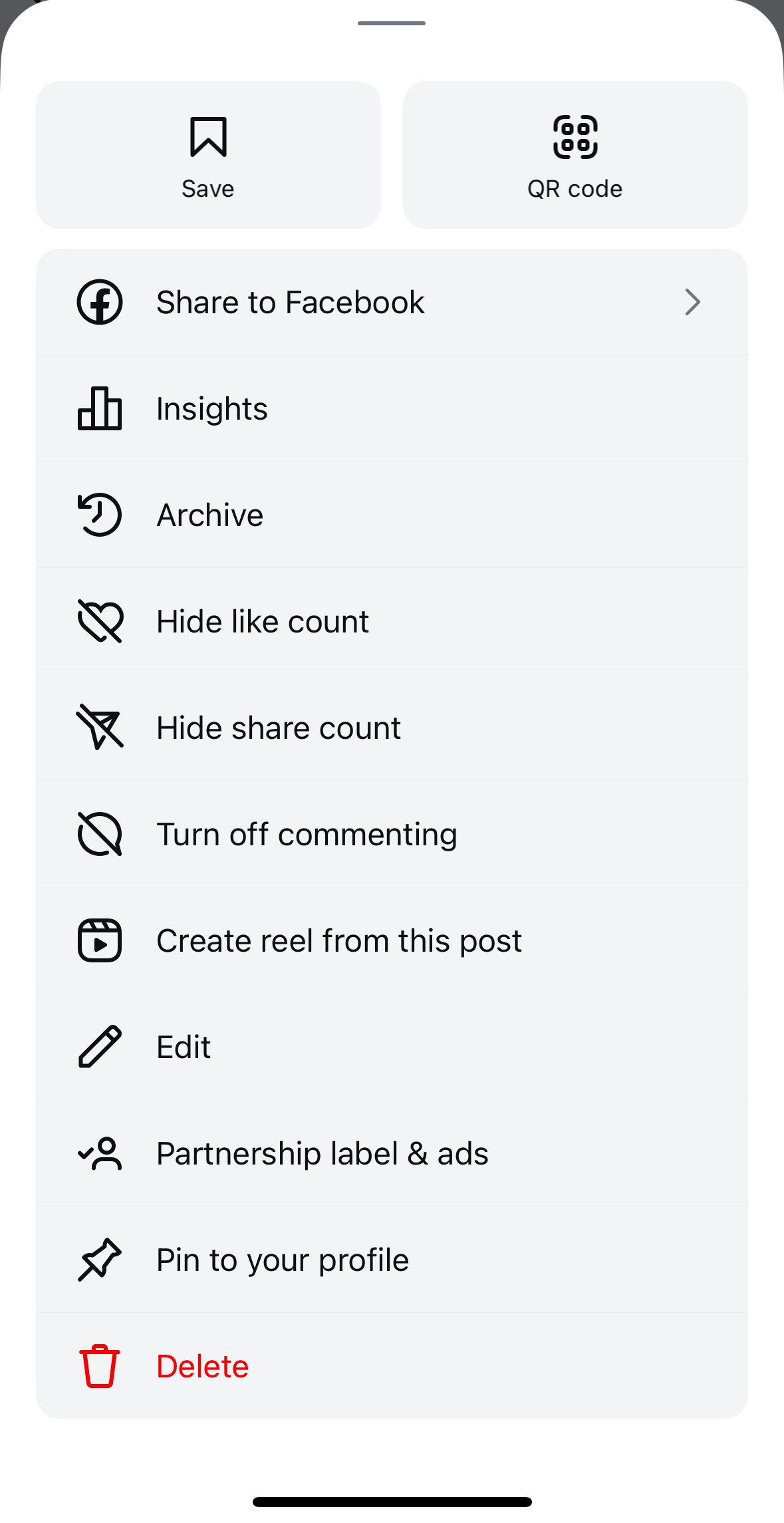Open the QR code option
Viewport: 784px width, 1523px height.
(575, 155)
